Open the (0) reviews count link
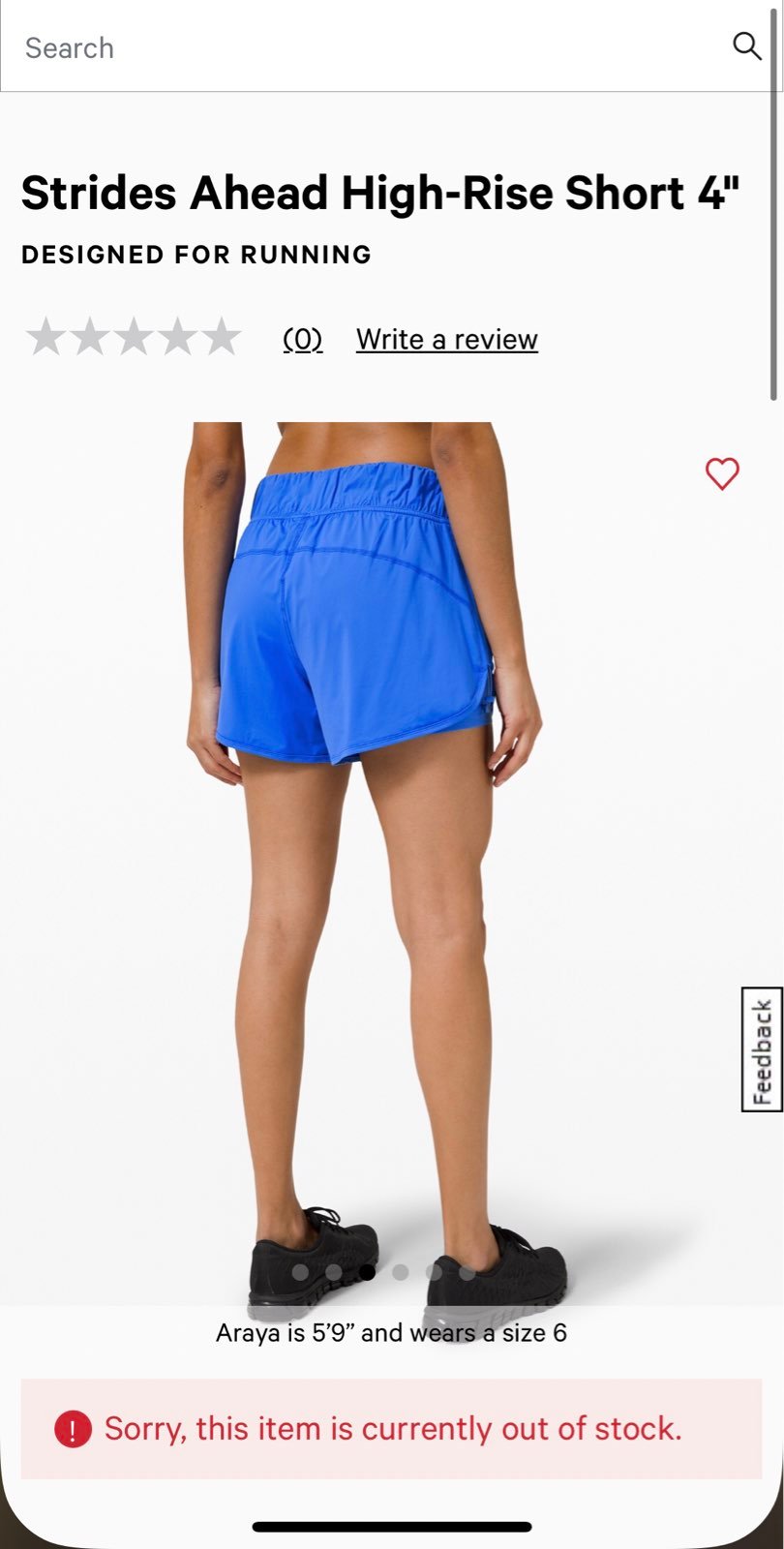784x1549 pixels. point(302,339)
